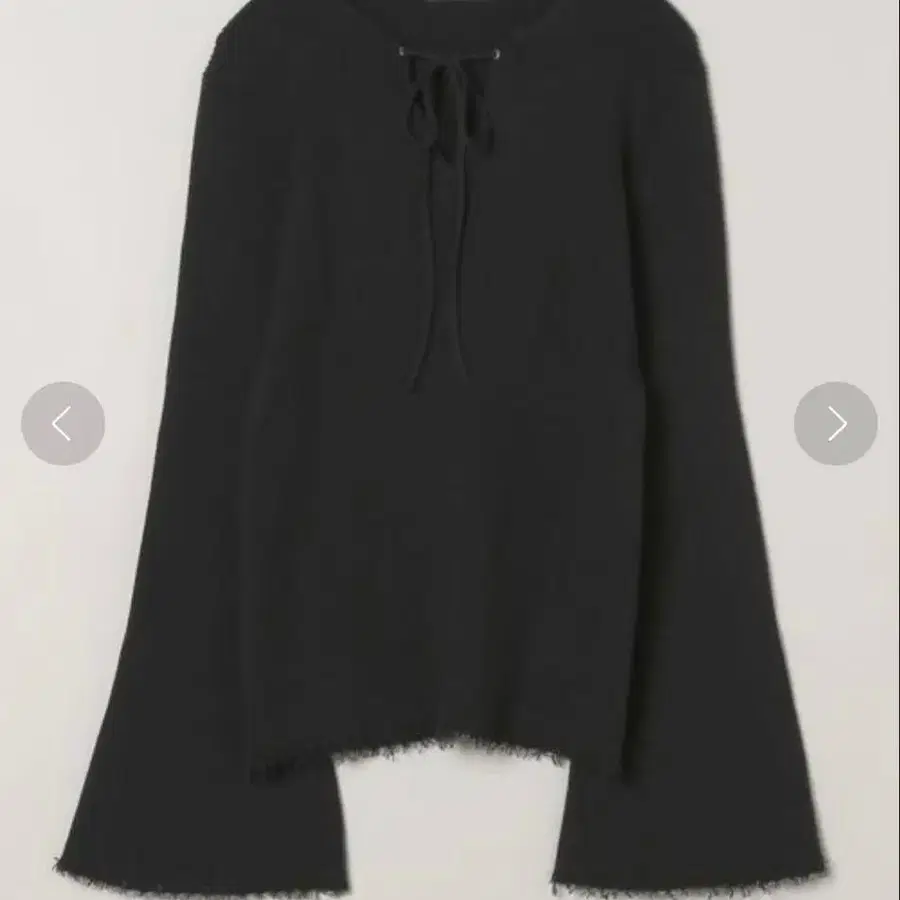
Task: Go to the previous product image
Action: coord(63,424)
